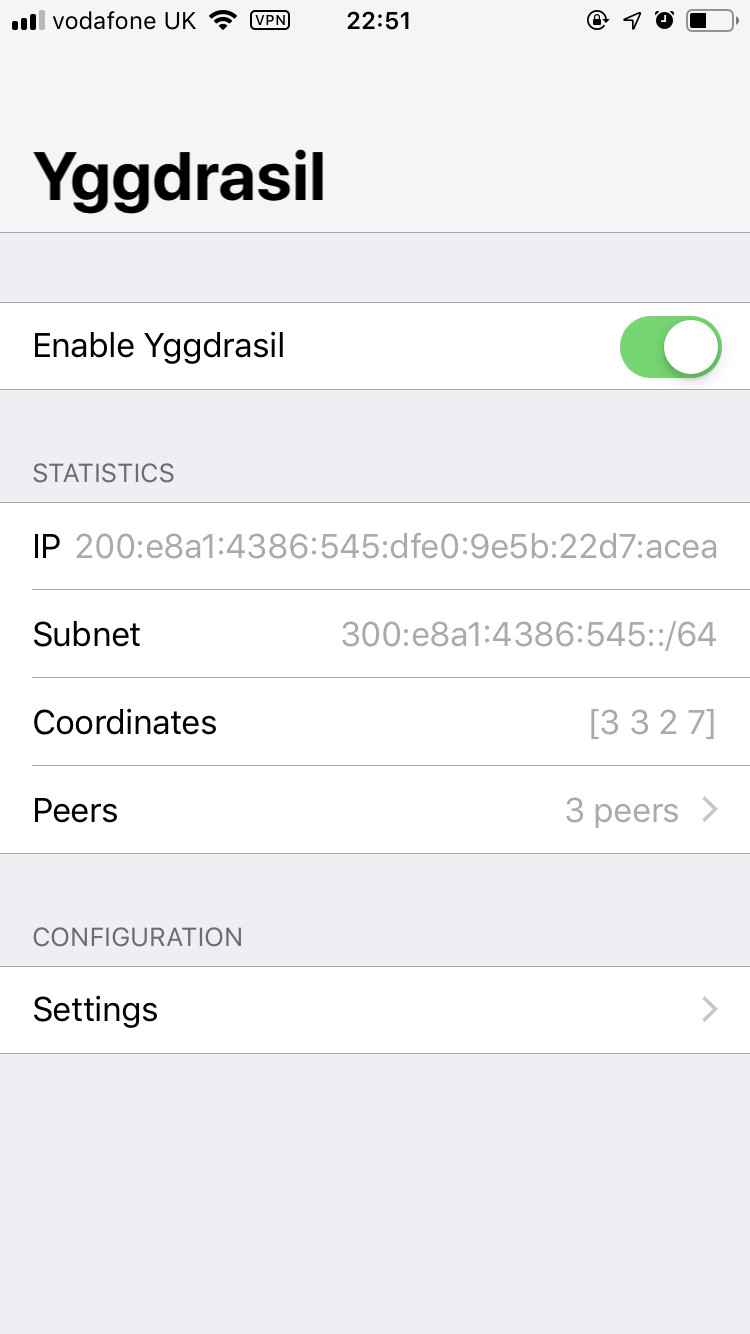Open the Settings row
This screenshot has width=750, height=1334.
click(x=375, y=1010)
